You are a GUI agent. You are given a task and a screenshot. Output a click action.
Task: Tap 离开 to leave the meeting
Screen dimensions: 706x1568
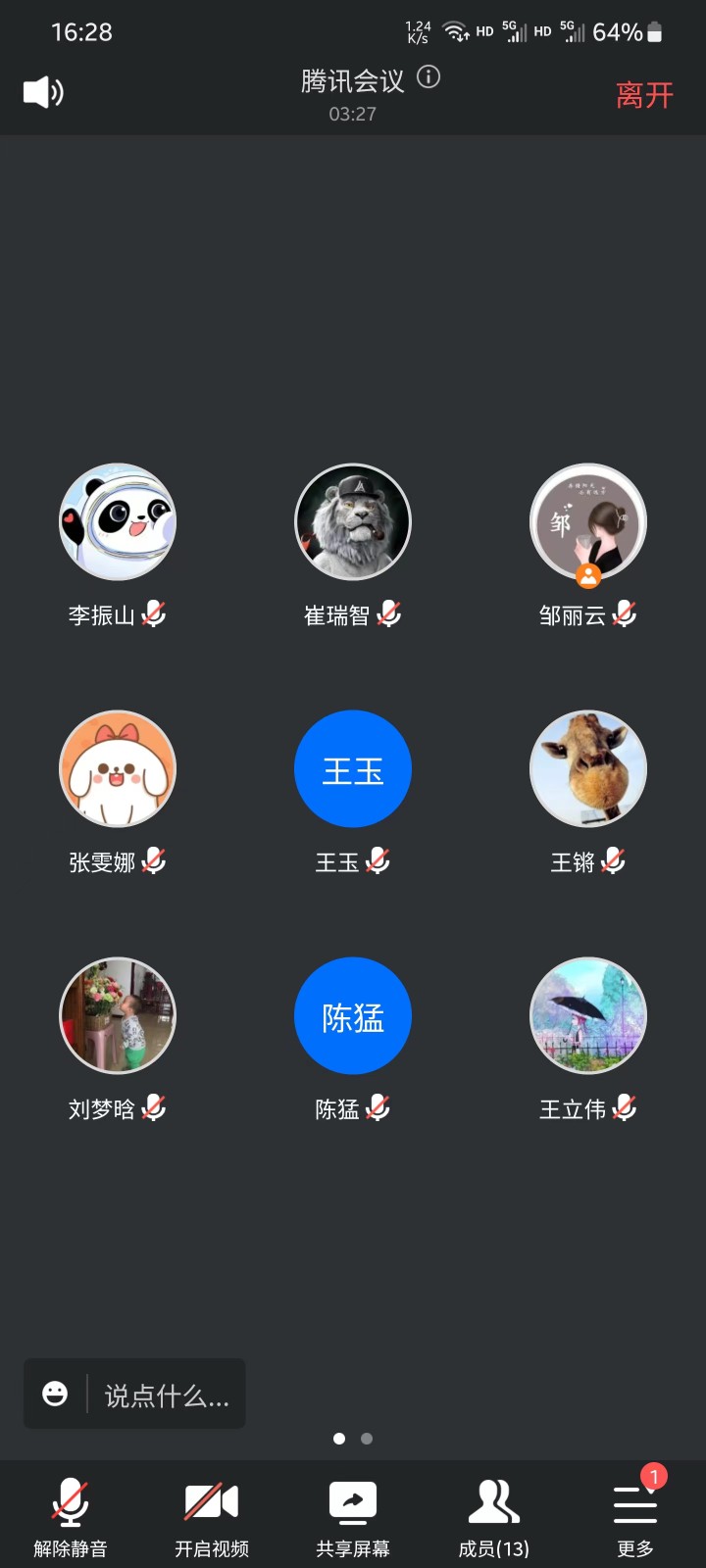tap(644, 95)
